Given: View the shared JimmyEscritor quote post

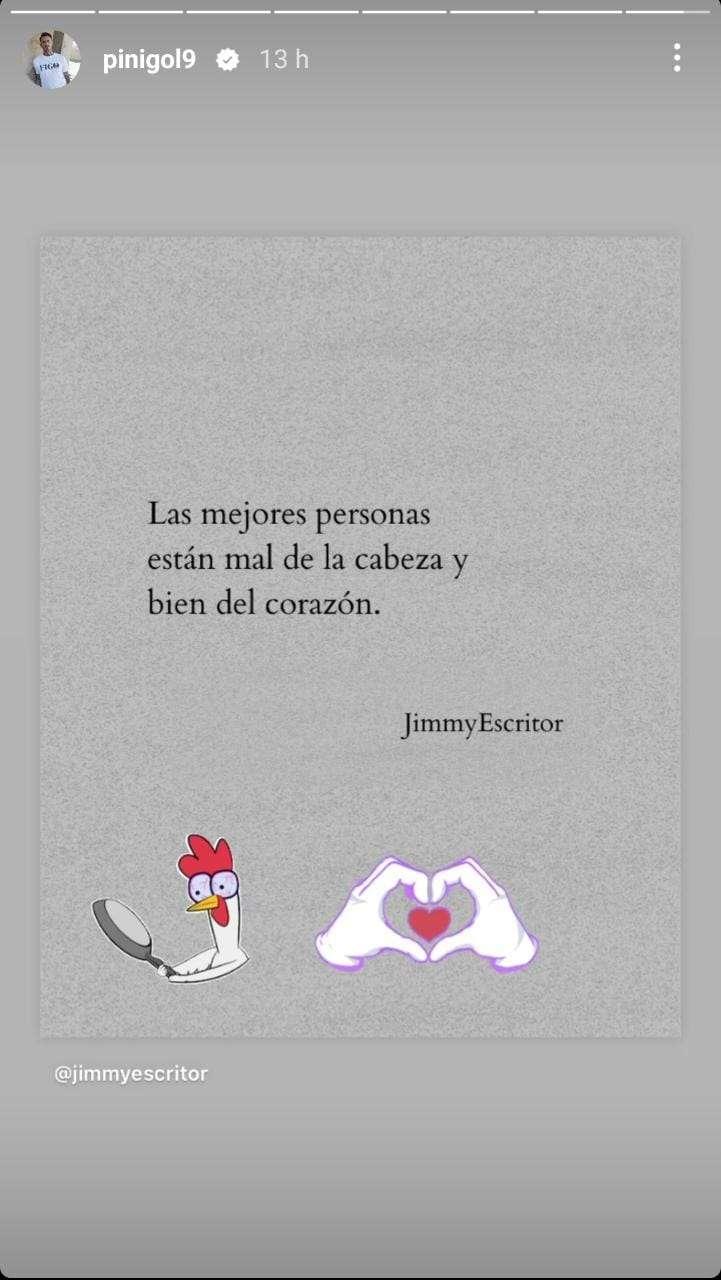Looking at the screenshot, I should [x=360, y=636].
